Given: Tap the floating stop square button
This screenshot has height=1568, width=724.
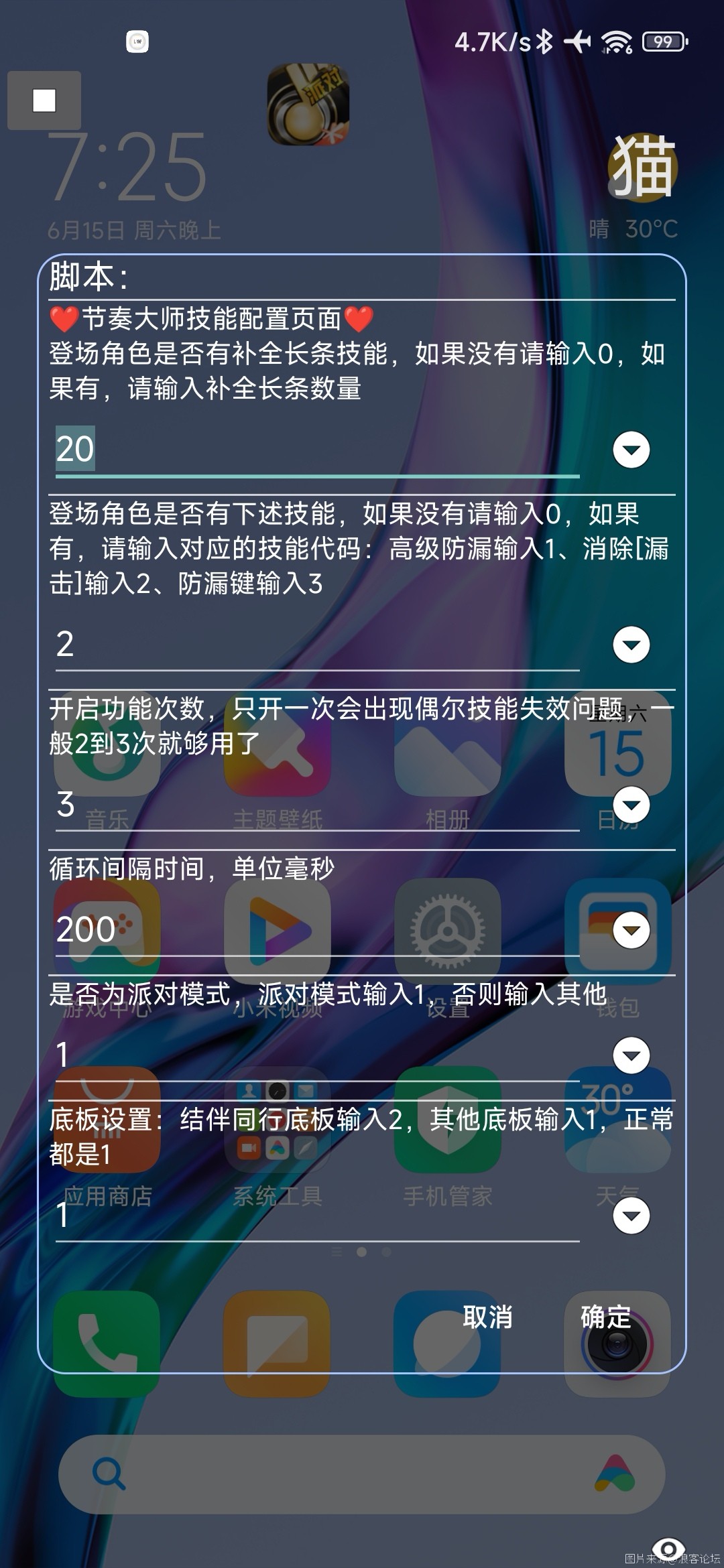Looking at the screenshot, I should point(44,101).
